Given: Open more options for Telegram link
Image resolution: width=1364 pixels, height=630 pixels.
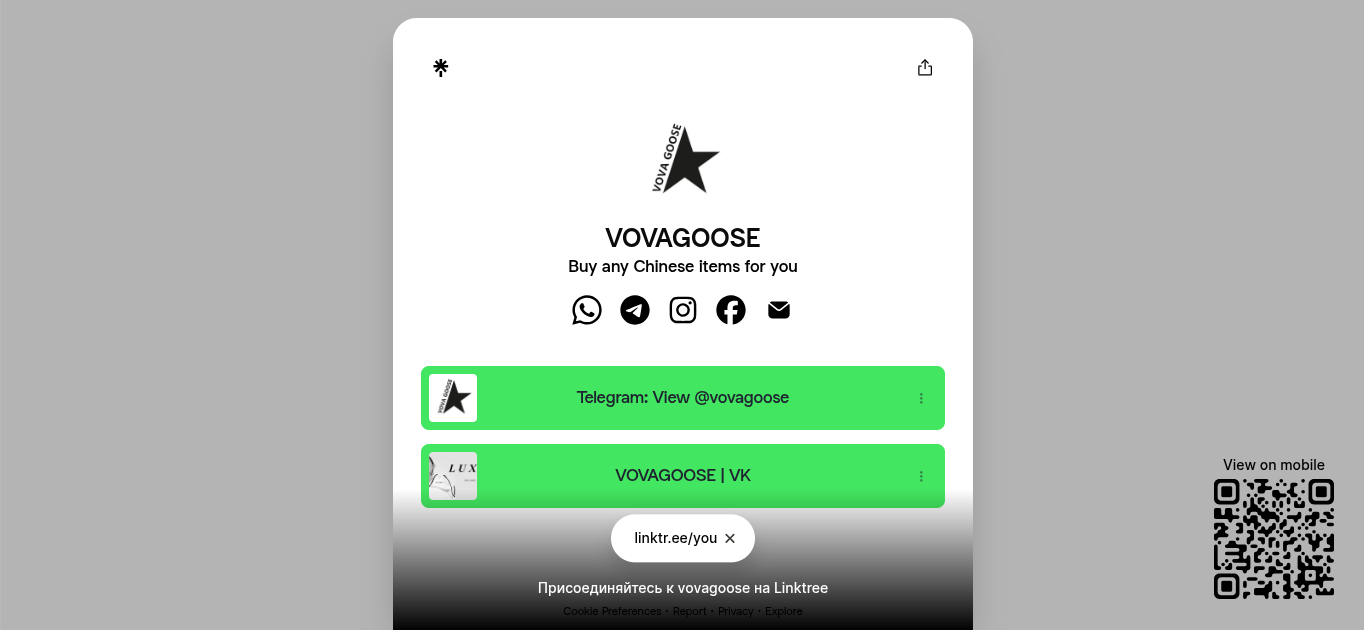Looking at the screenshot, I should (921, 398).
